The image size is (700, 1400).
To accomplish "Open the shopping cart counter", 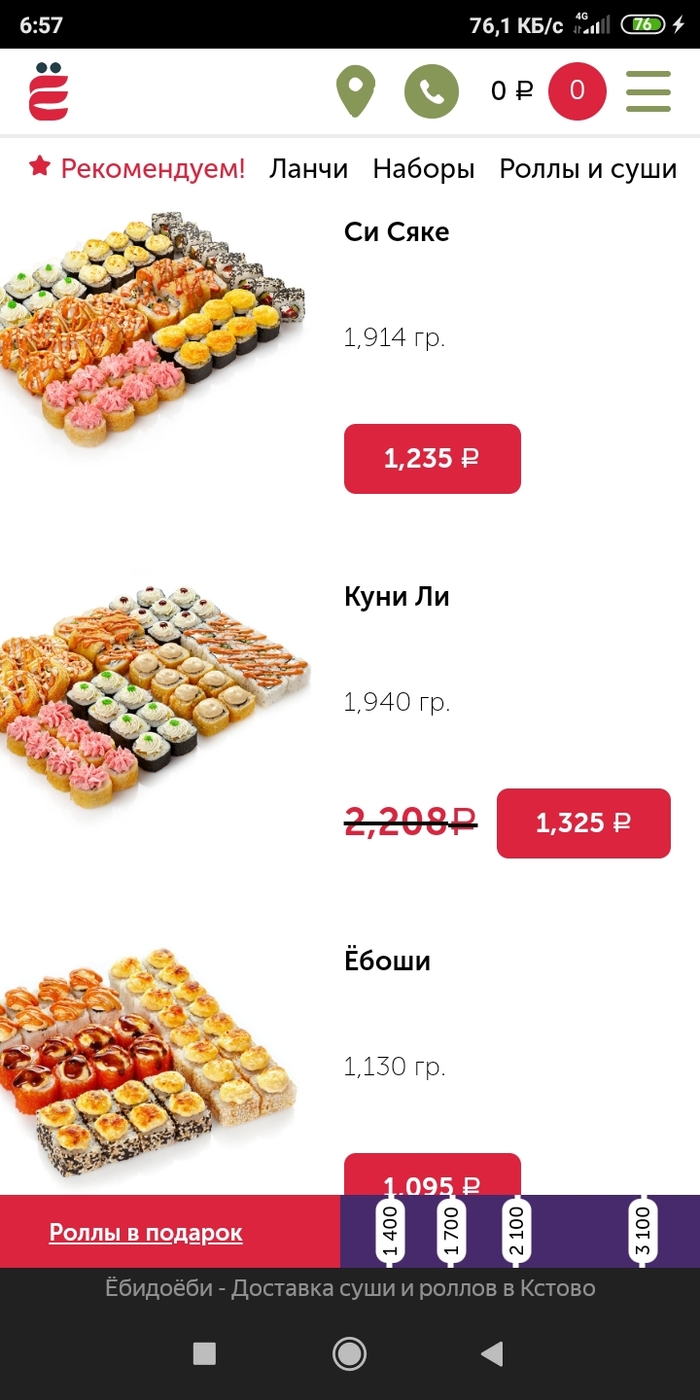I will coord(577,91).
